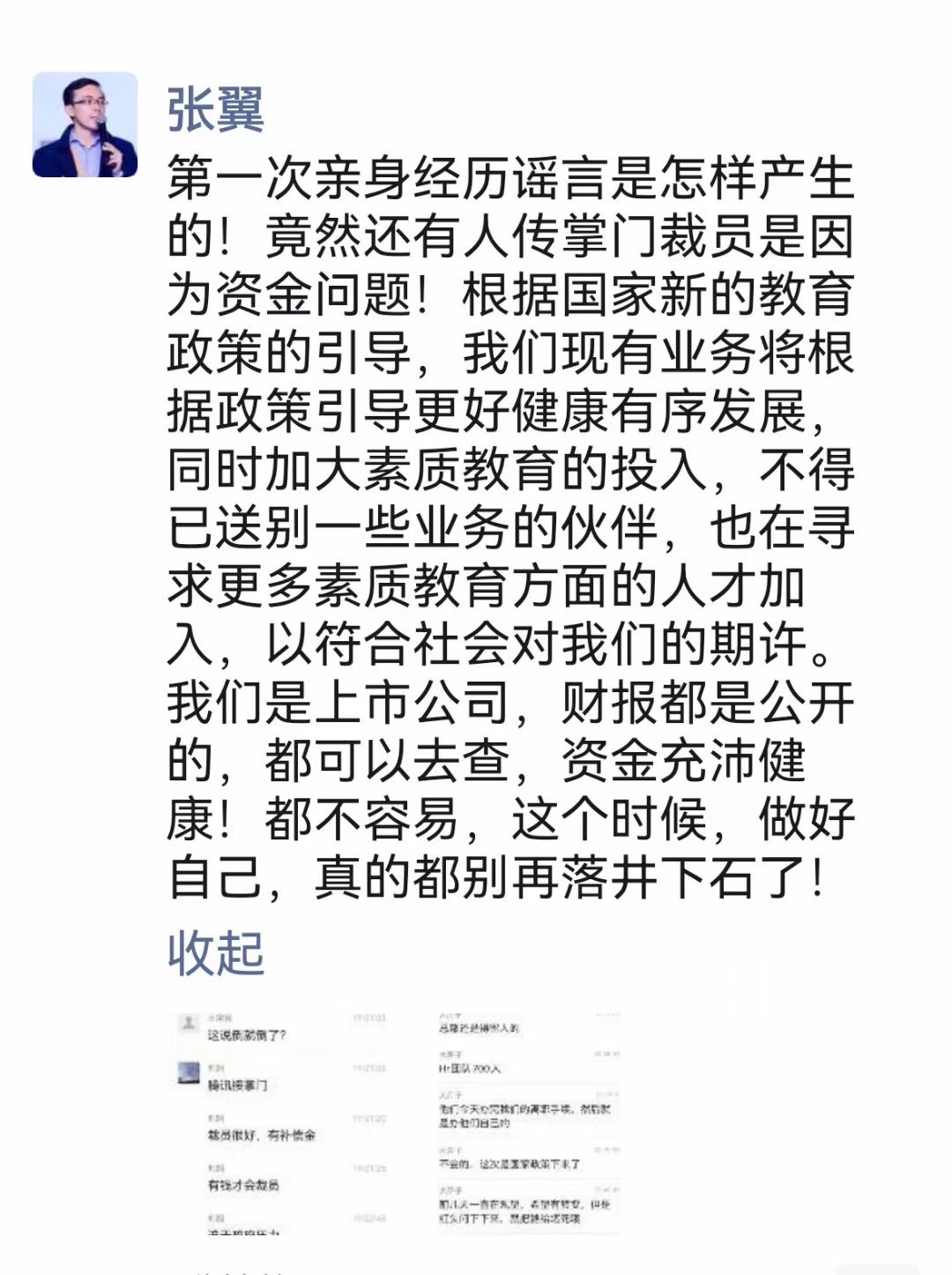Open the name 张翼 profile link
The image size is (952, 1275).
[x=215, y=110]
